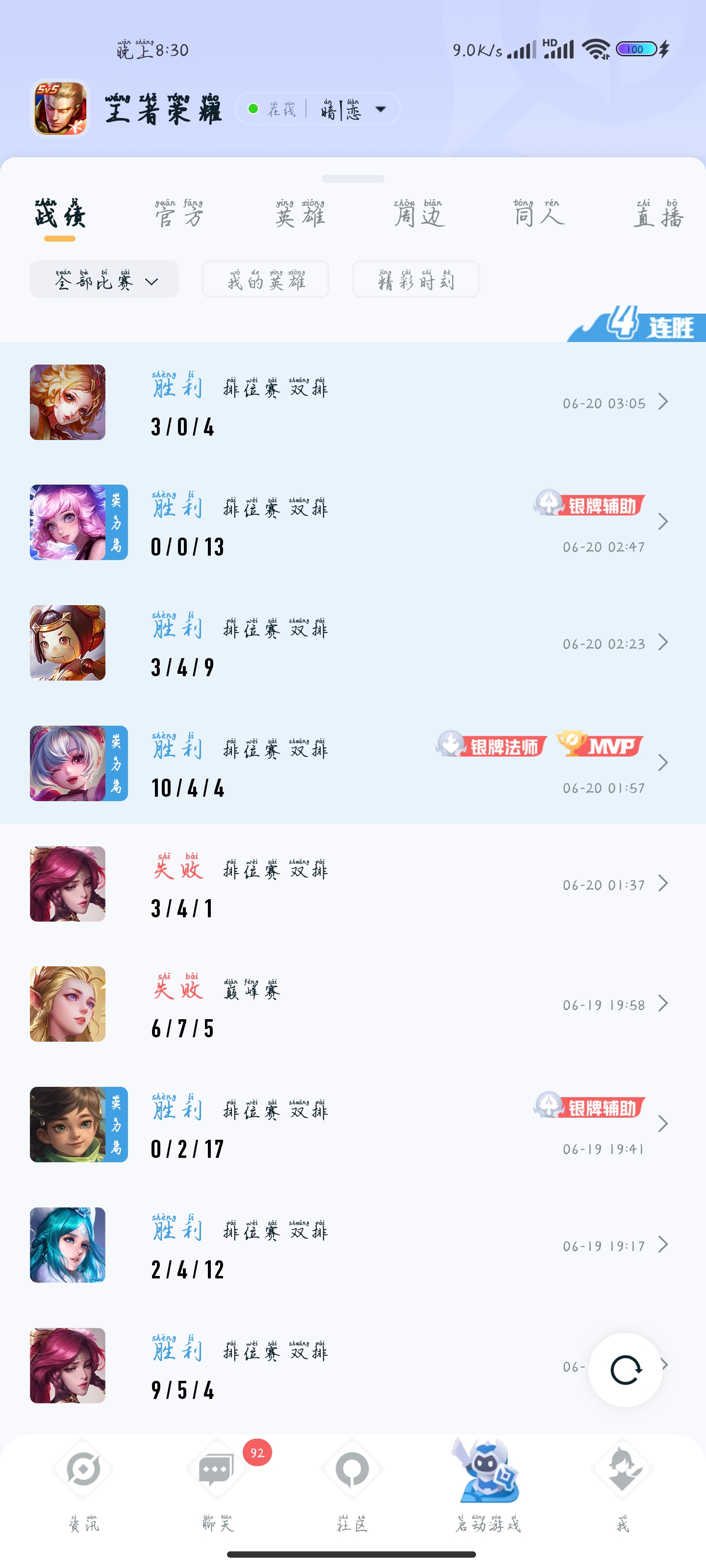Image resolution: width=706 pixels, height=1568 pixels.
Task: Switch to the 英雄 tab
Action: pos(300,214)
